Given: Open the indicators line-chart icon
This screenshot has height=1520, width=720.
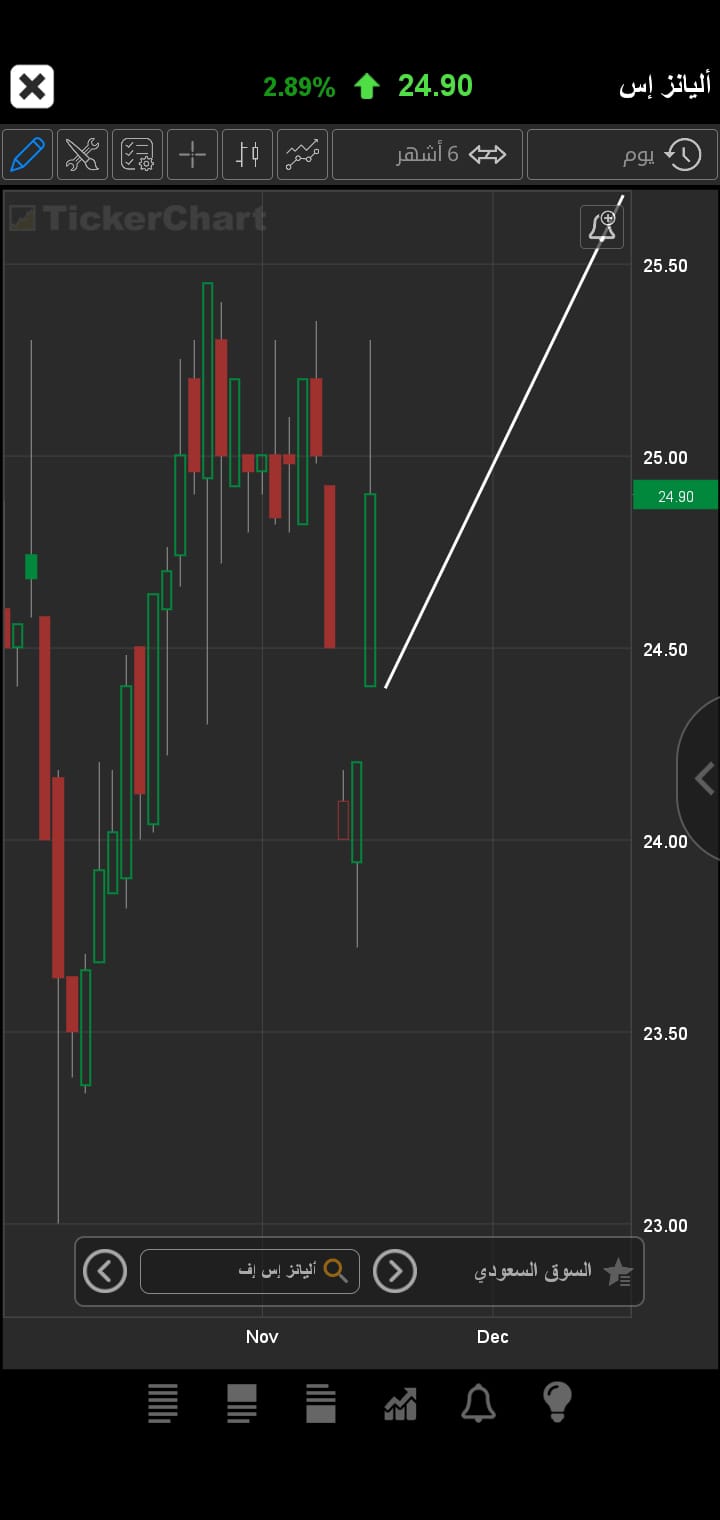Looking at the screenshot, I should (302, 154).
